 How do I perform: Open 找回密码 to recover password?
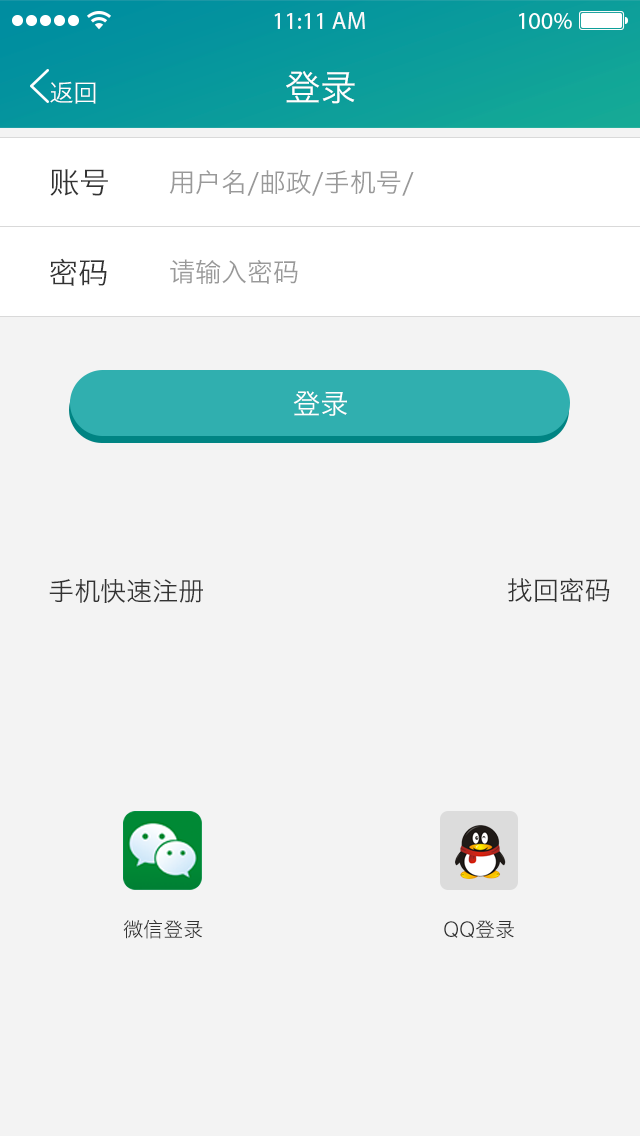click(558, 590)
